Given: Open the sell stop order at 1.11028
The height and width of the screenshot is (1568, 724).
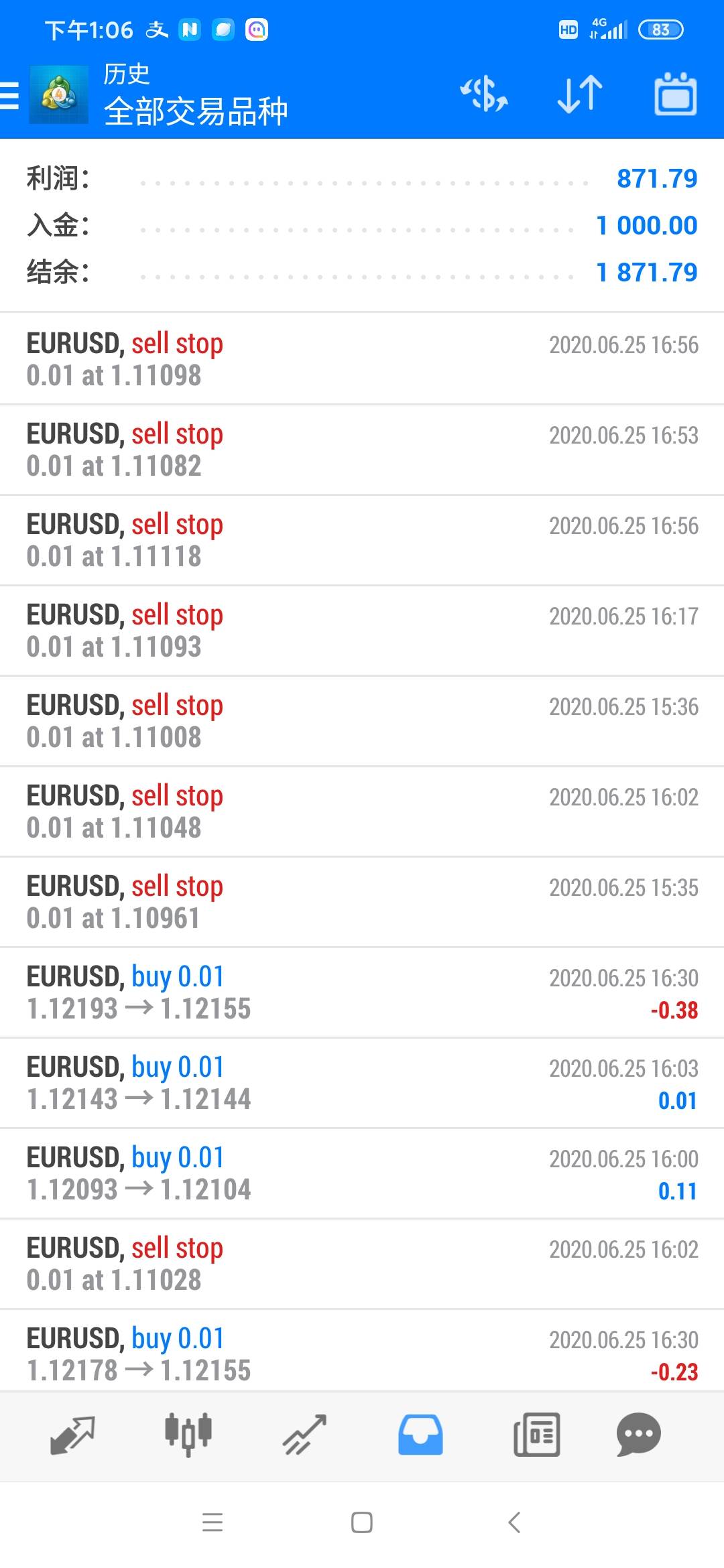Looking at the screenshot, I should (362, 1264).
